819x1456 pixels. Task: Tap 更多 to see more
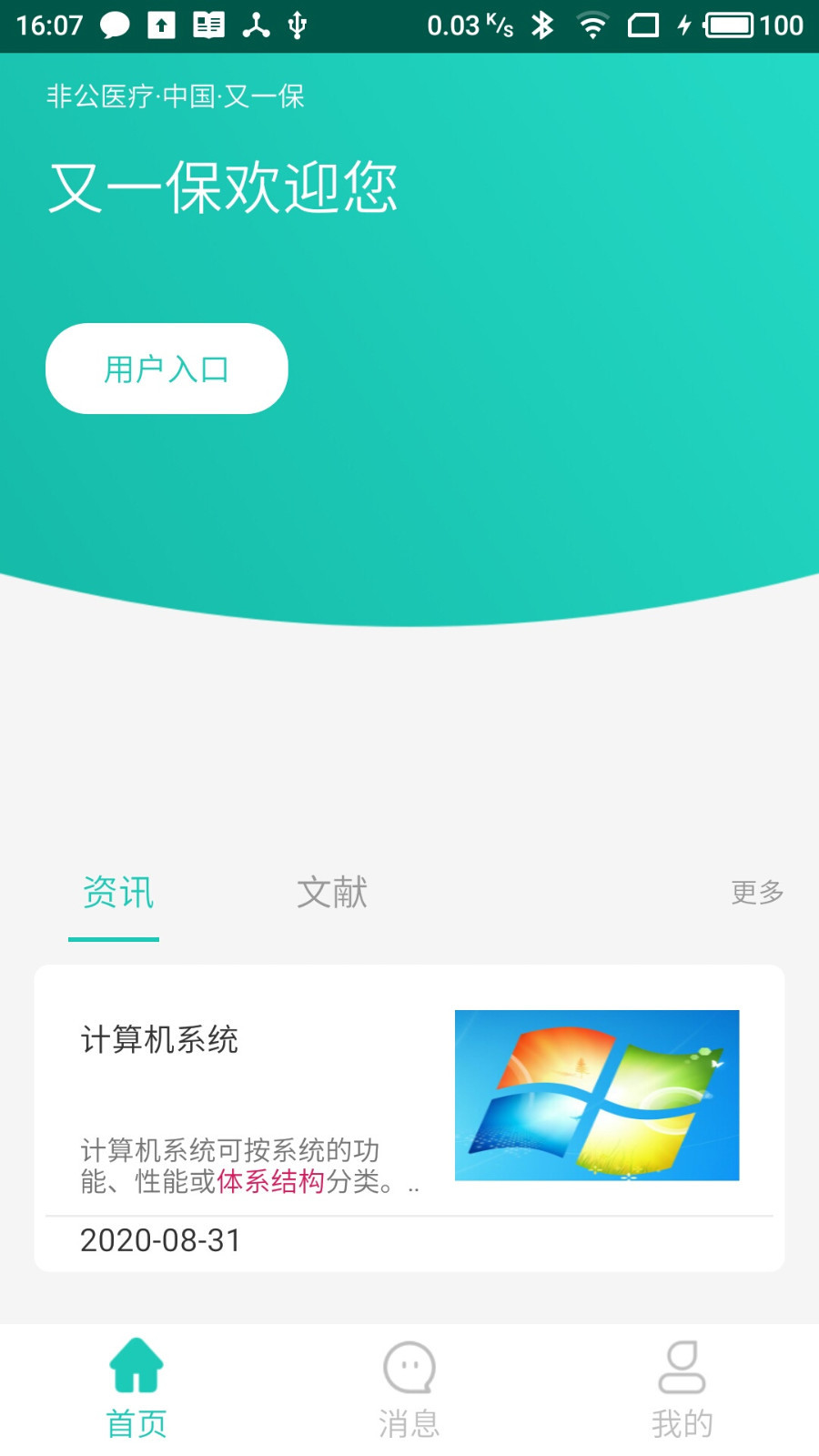(x=756, y=892)
